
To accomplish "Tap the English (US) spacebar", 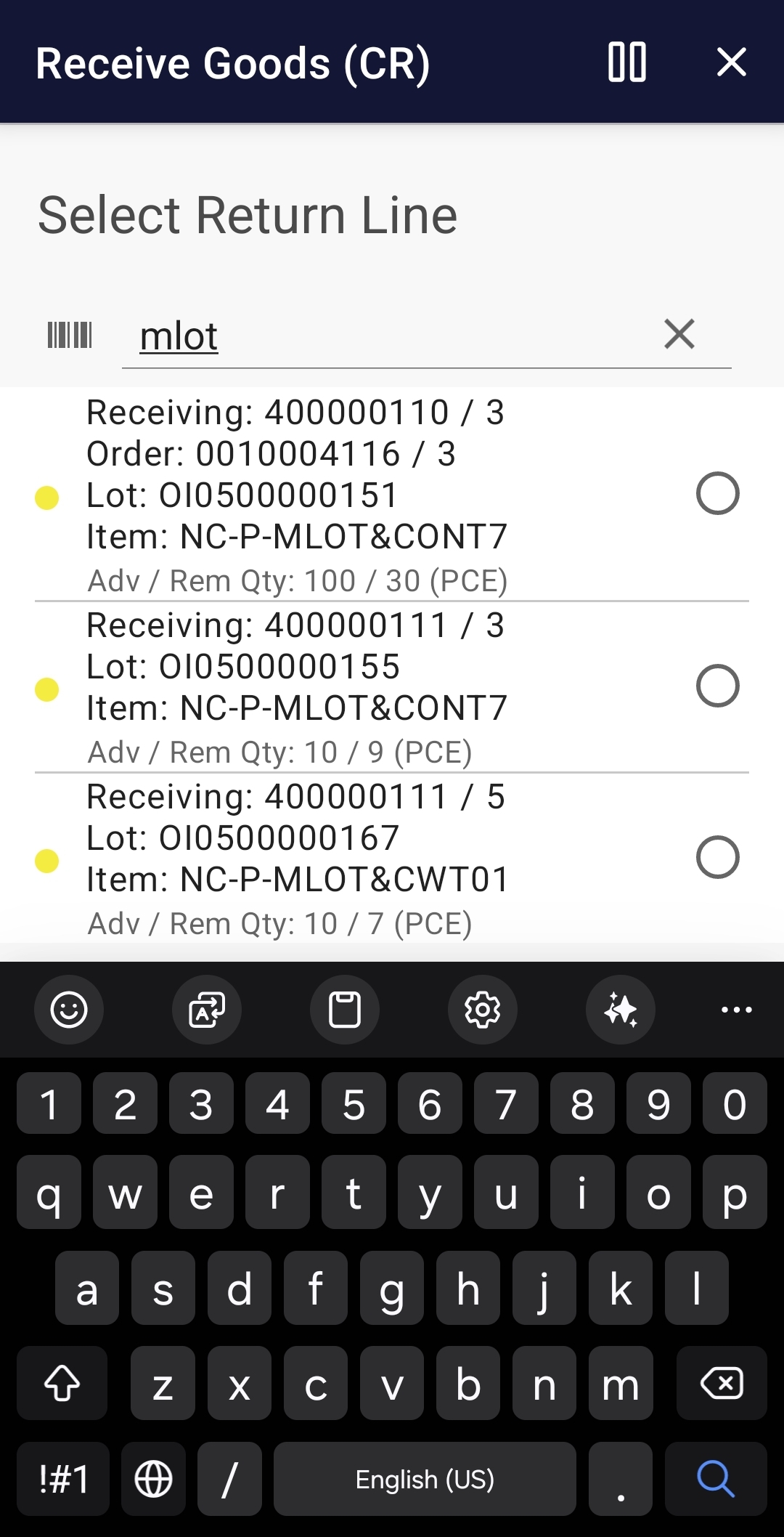I will 425,1480.
